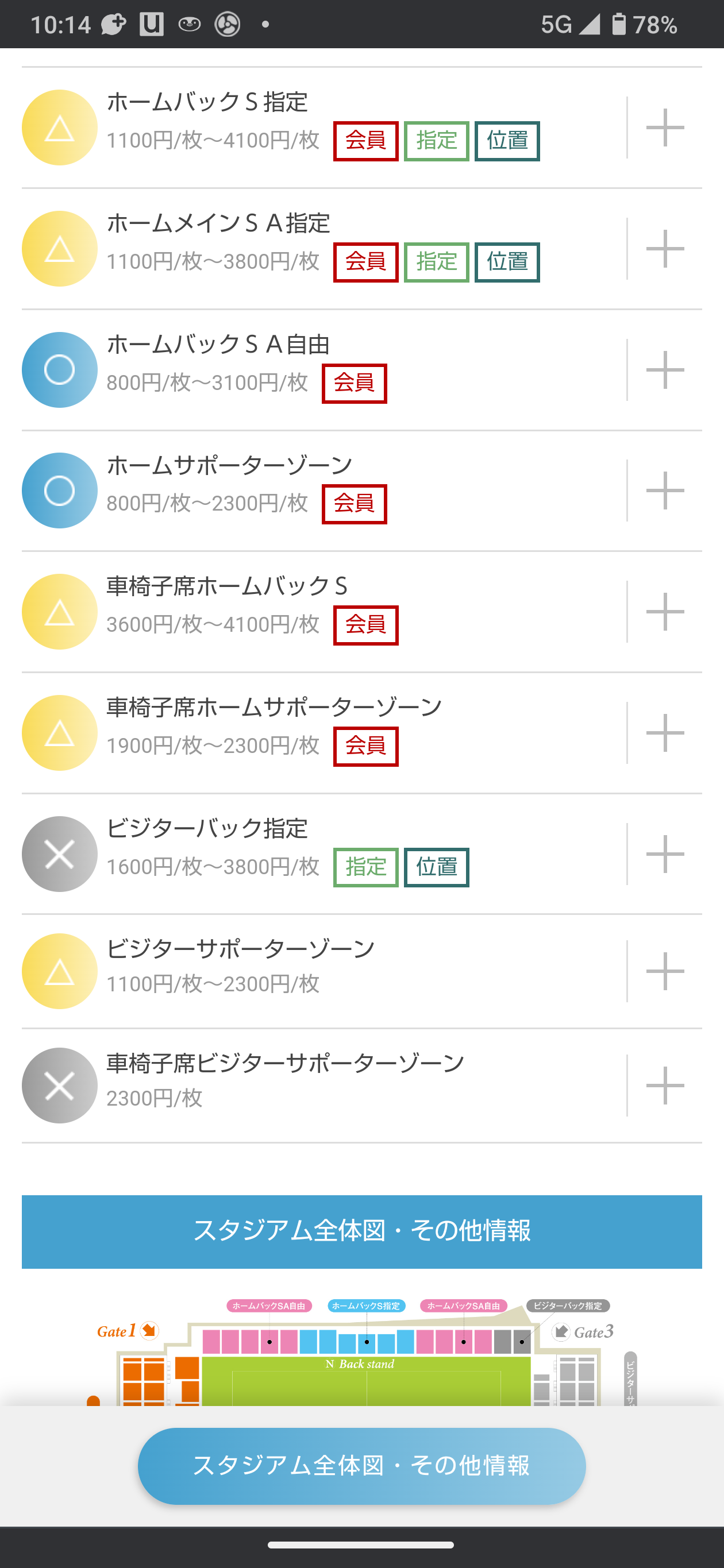This screenshot has height=1568, width=724.
Task: Expand the ビジターバック指定 ticket row
Action: (665, 853)
